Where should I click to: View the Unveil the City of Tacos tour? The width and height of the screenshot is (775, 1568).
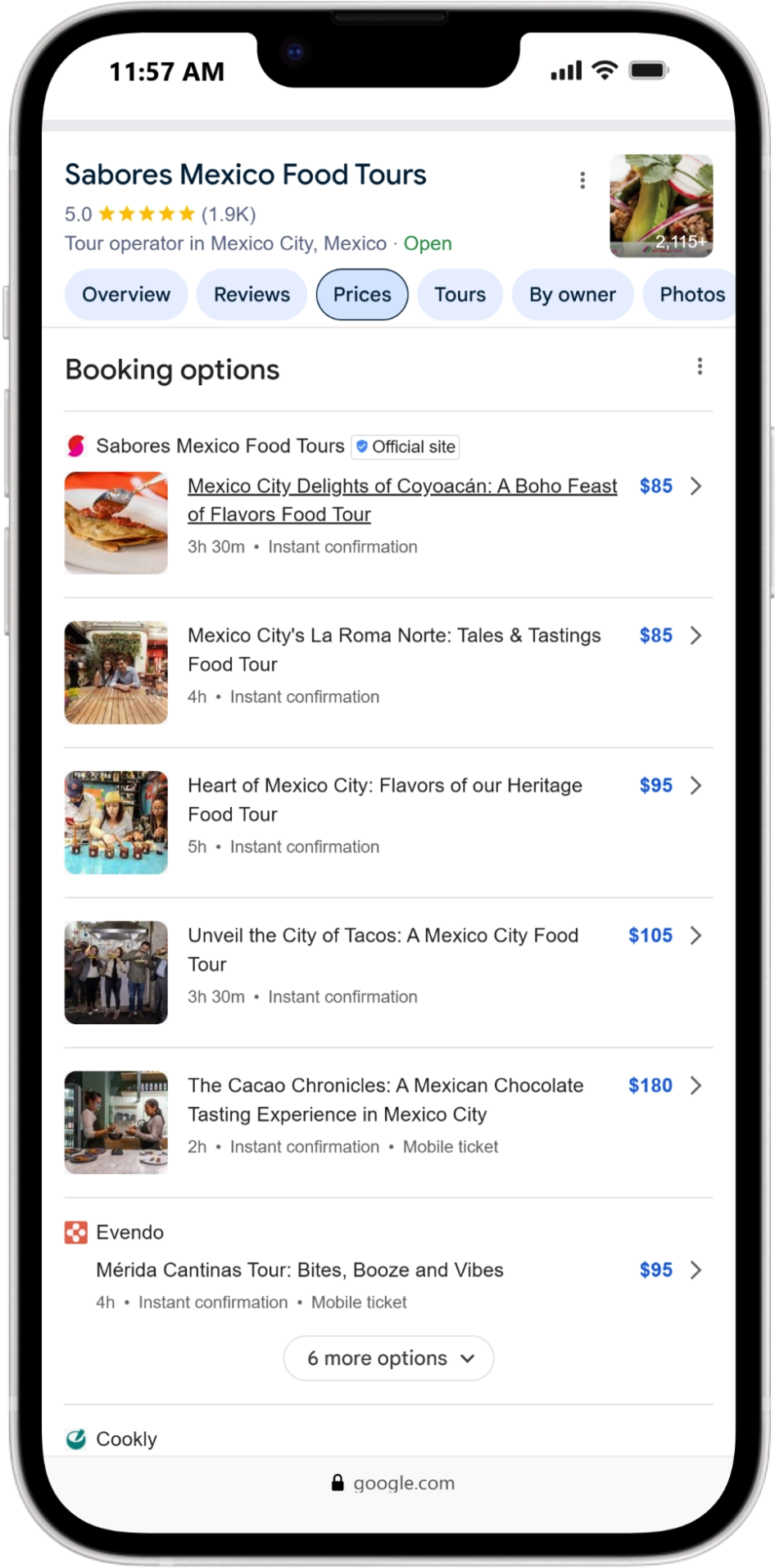[x=383, y=949]
